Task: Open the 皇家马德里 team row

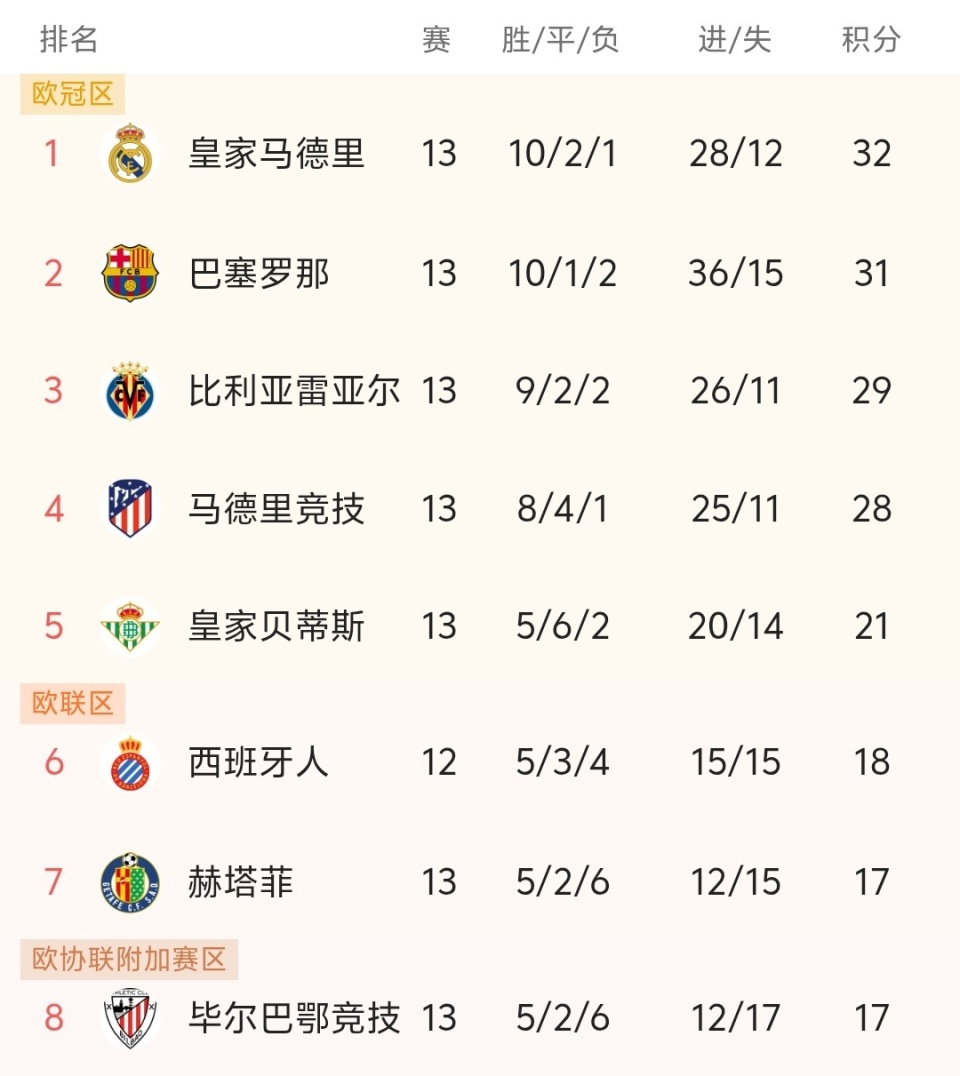Action: (x=276, y=154)
